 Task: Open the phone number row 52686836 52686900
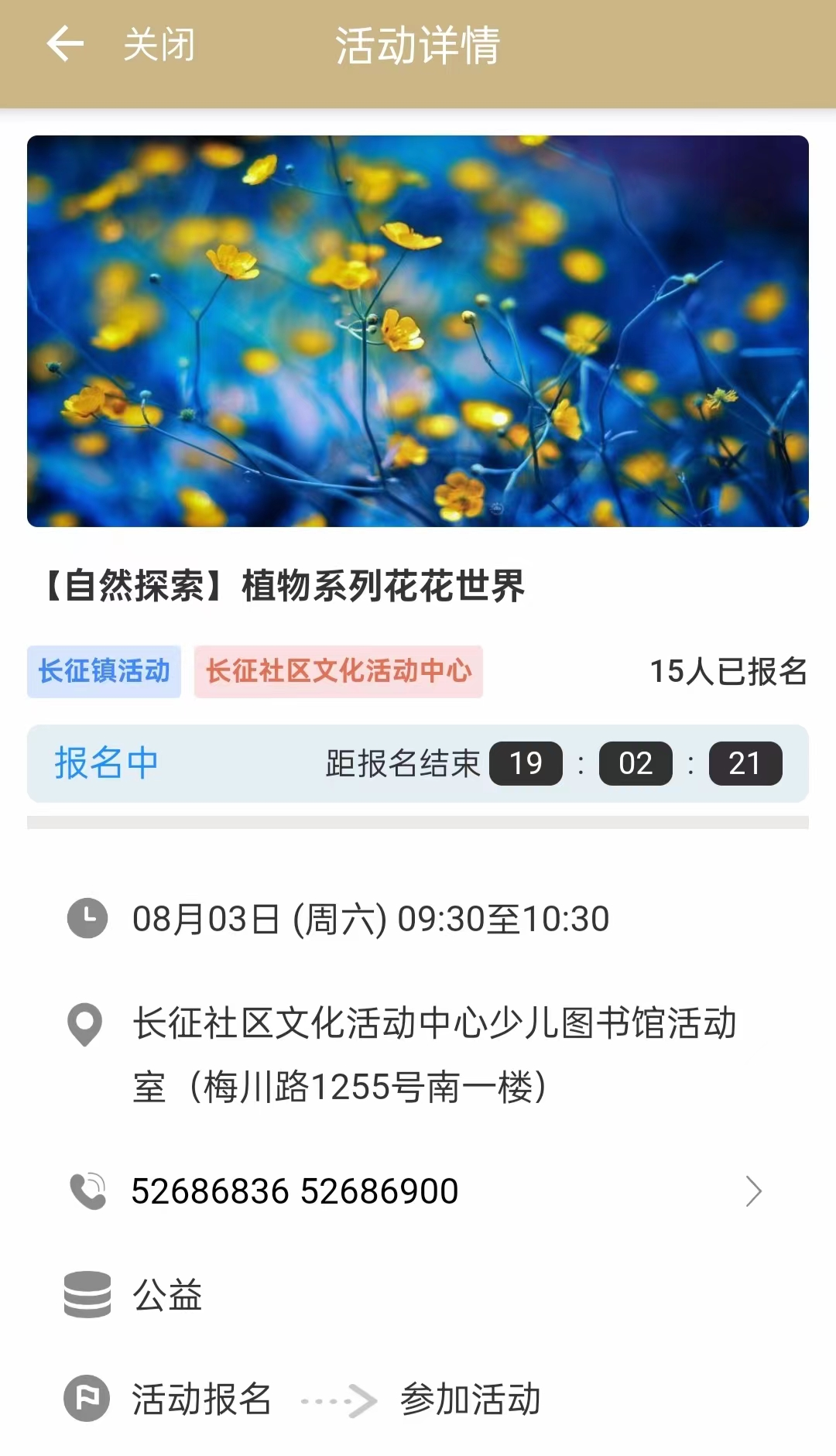tap(418, 1190)
